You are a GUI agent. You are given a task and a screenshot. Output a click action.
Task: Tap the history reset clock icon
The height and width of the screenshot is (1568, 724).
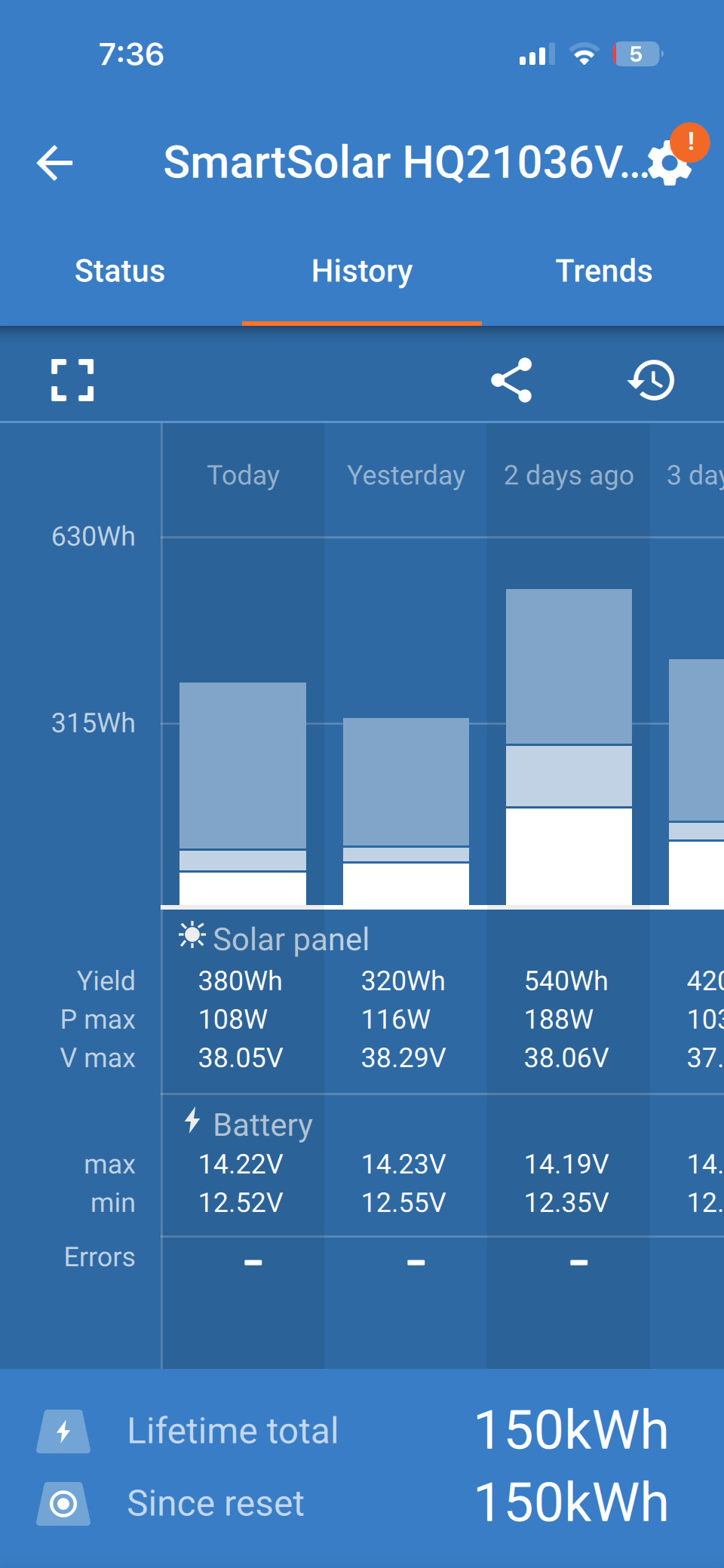pos(652,380)
